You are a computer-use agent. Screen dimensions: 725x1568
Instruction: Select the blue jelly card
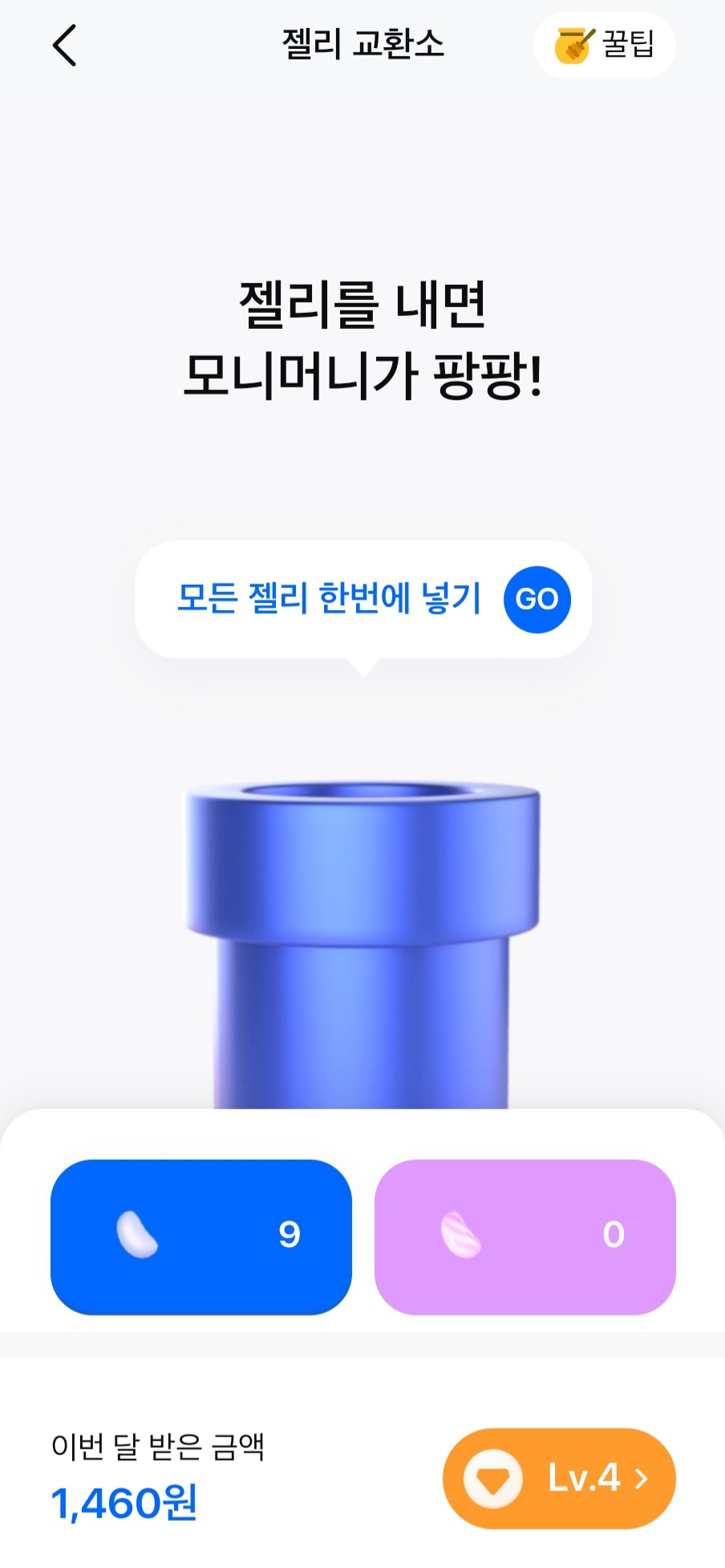tap(201, 1238)
